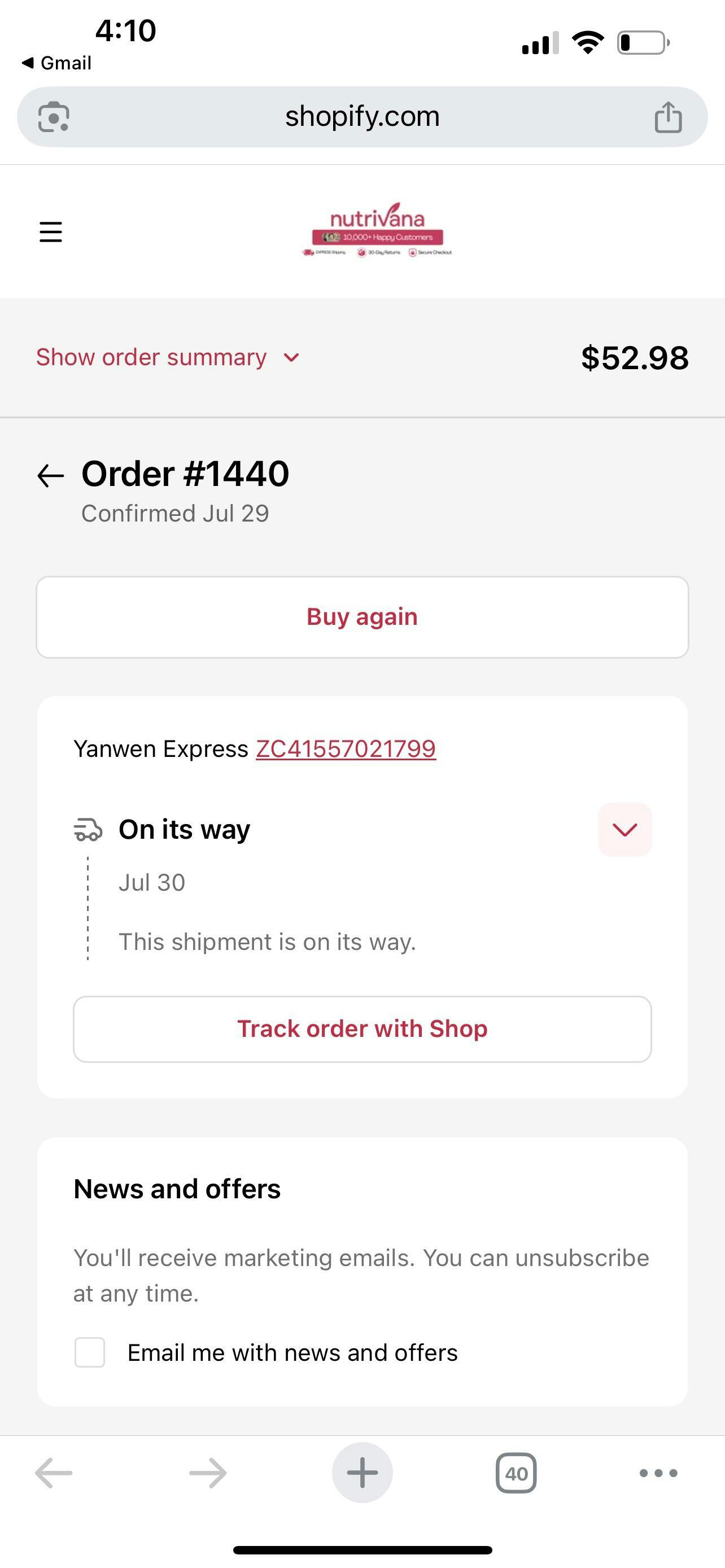Check Email me with news and offers
Screen dimensions: 725x1568
(89, 1352)
